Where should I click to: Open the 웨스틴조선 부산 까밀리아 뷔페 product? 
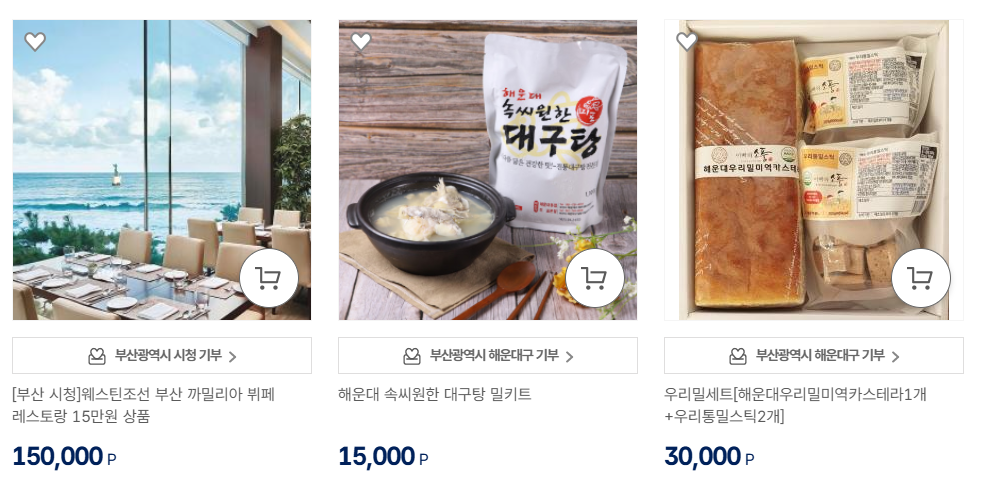[x=143, y=405]
